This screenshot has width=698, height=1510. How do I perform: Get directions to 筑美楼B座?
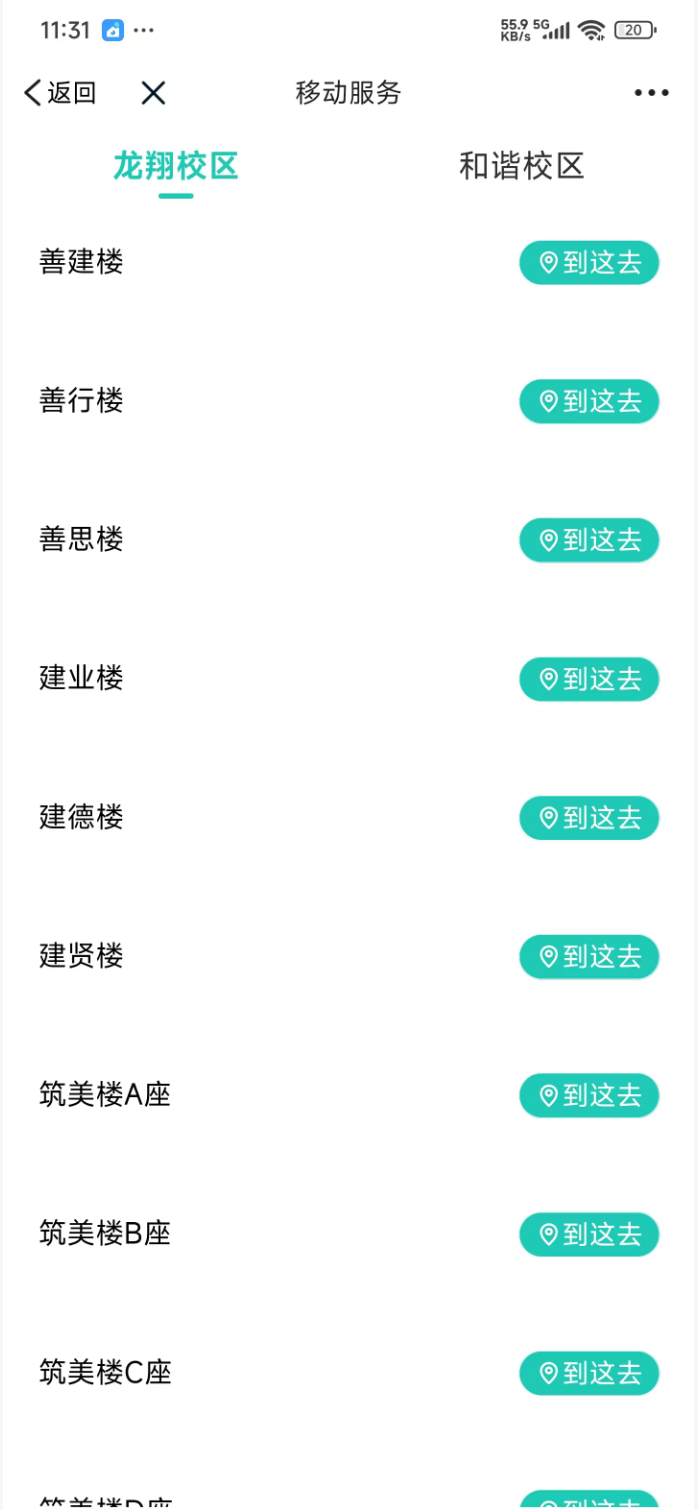(589, 1235)
